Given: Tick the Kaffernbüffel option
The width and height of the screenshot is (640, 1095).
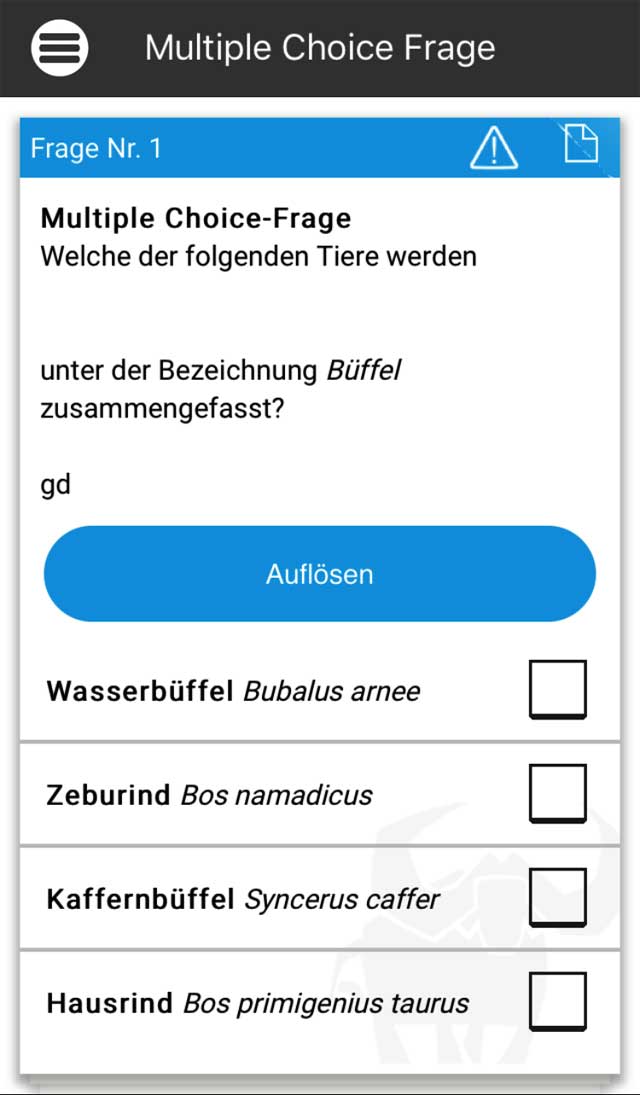Looking at the screenshot, I should click(x=557, y=897).
